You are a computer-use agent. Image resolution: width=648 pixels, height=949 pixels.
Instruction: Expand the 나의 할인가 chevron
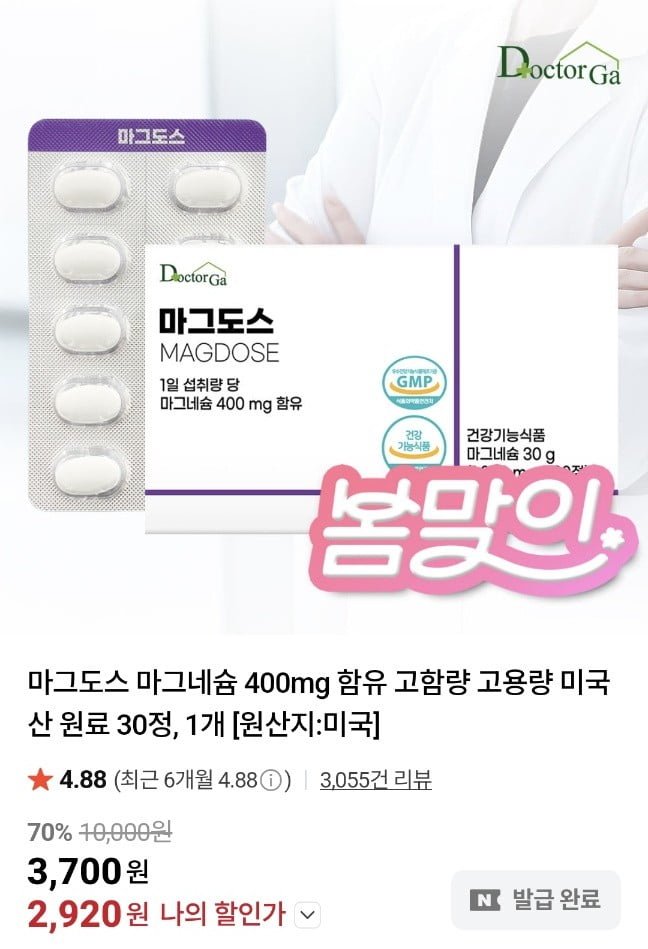(309, 913)
